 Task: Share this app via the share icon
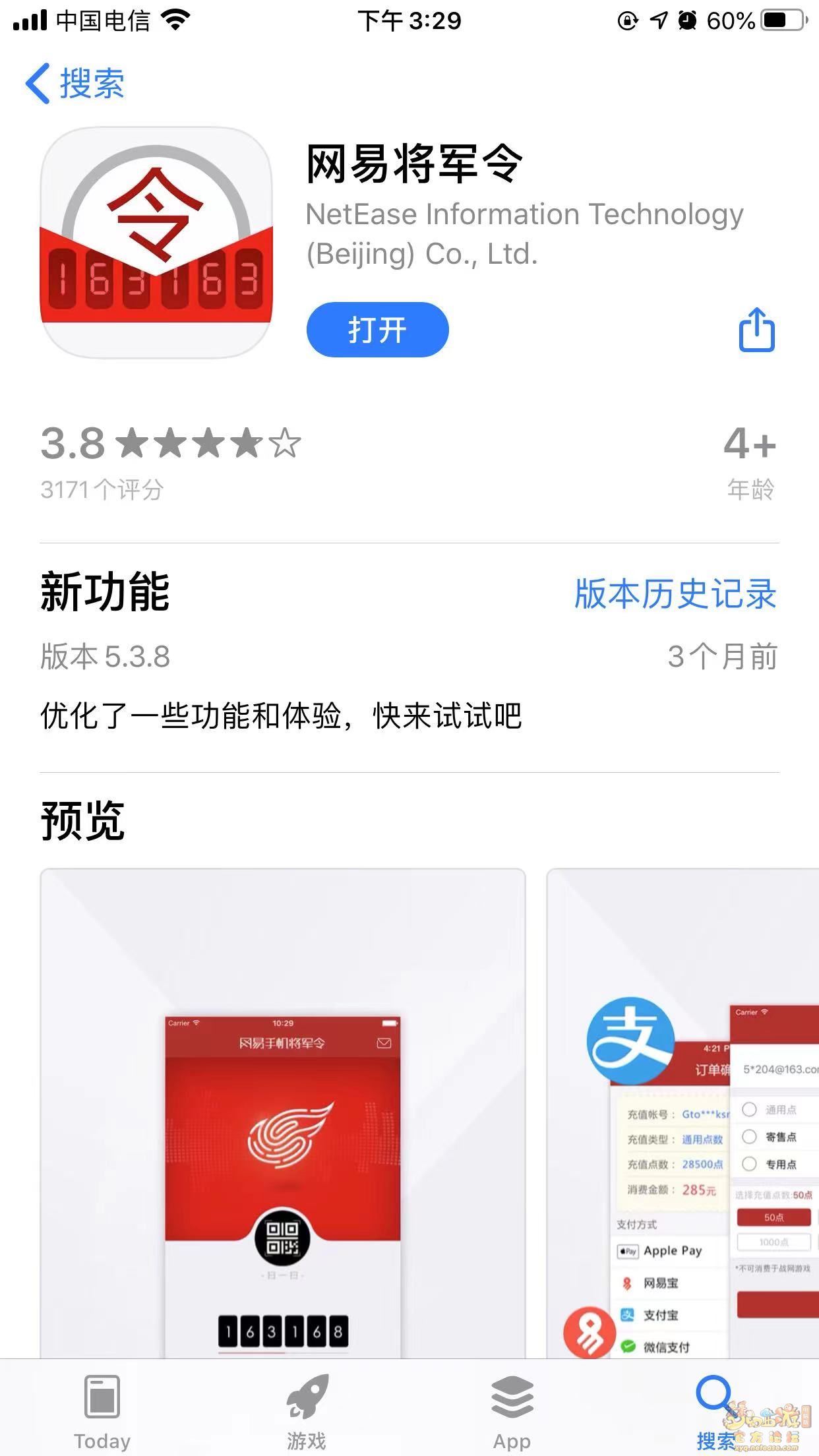pyautogui.click(x=756, y=330)
